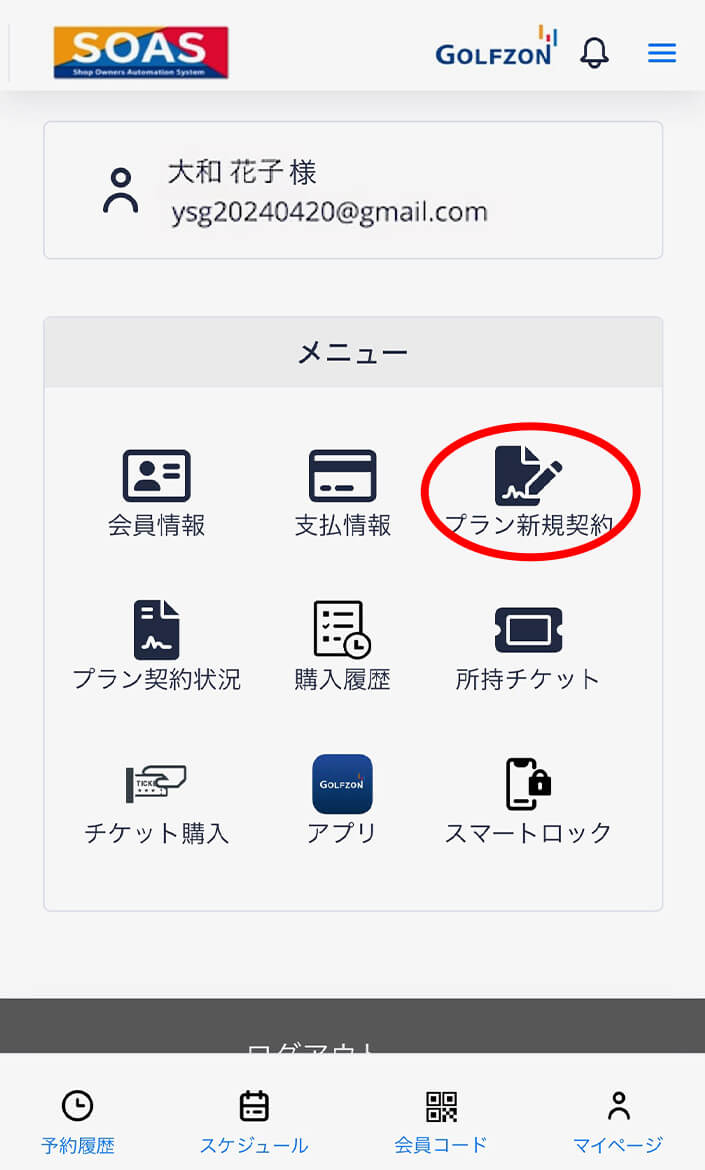Viewport: 705px width, 1170px height.
Task: Open the 会員コード tab
Action: [441, 1121]
